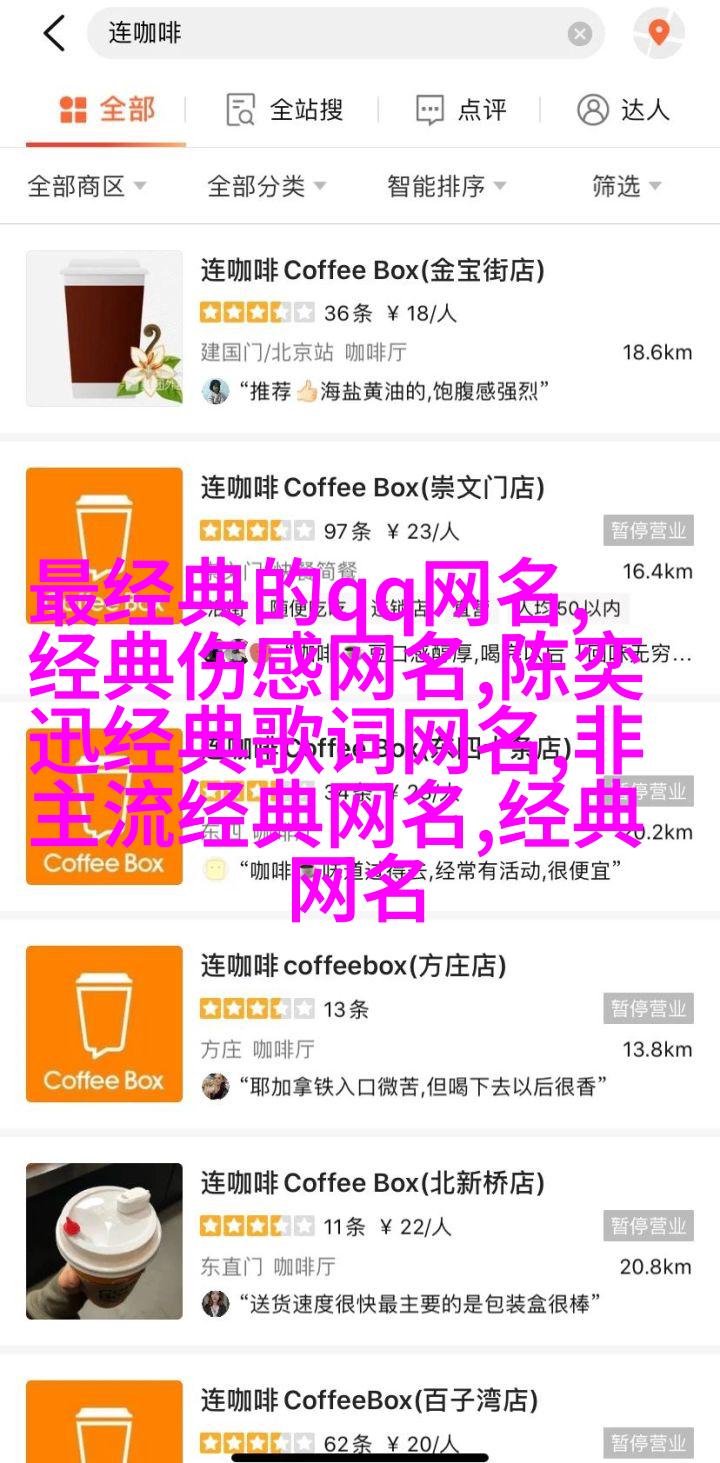This screenshot has width=720, height=1463.
Task: Switch to the 达人 tab
Action: click(623, 110)
